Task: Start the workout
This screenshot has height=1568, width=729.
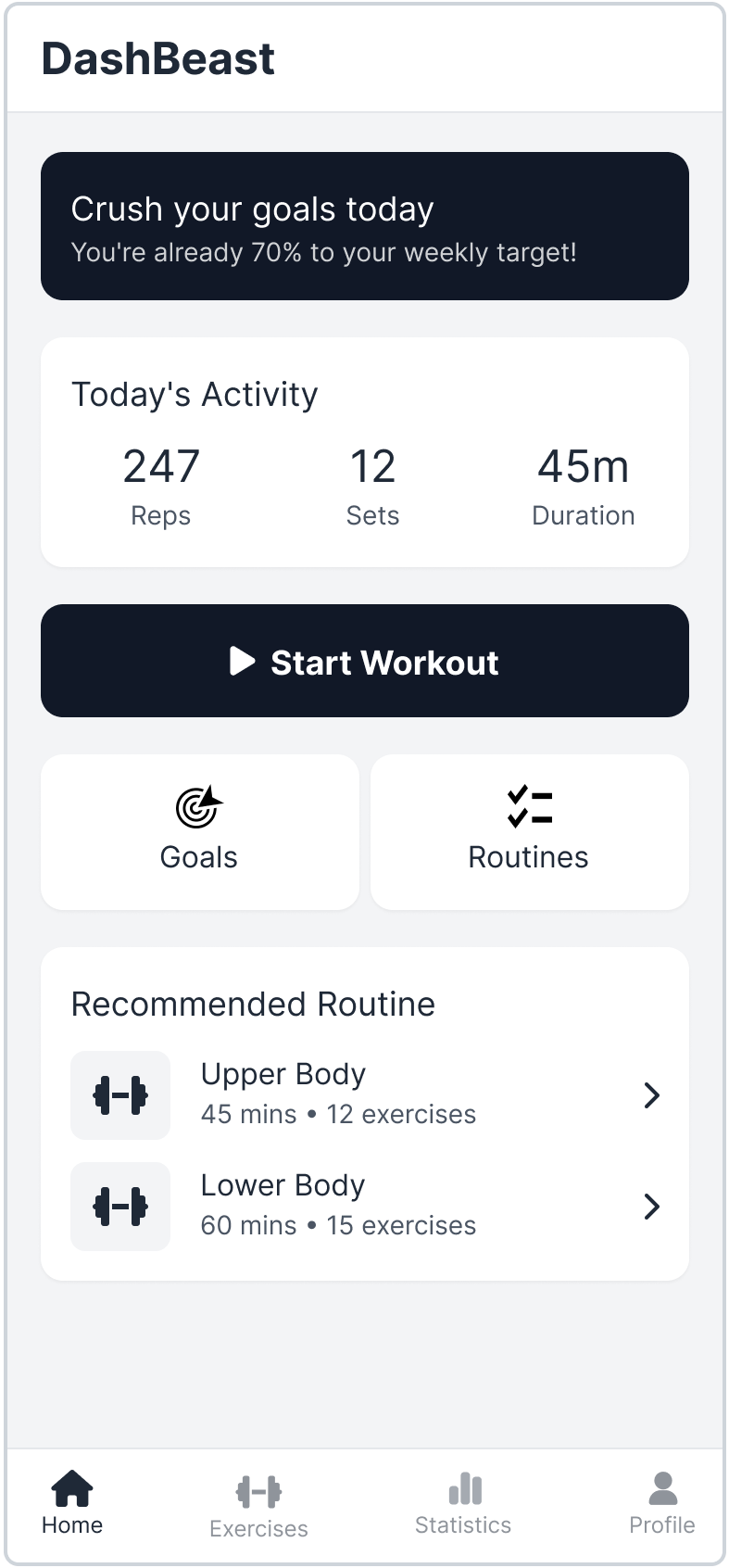Action: click(364, 661)
